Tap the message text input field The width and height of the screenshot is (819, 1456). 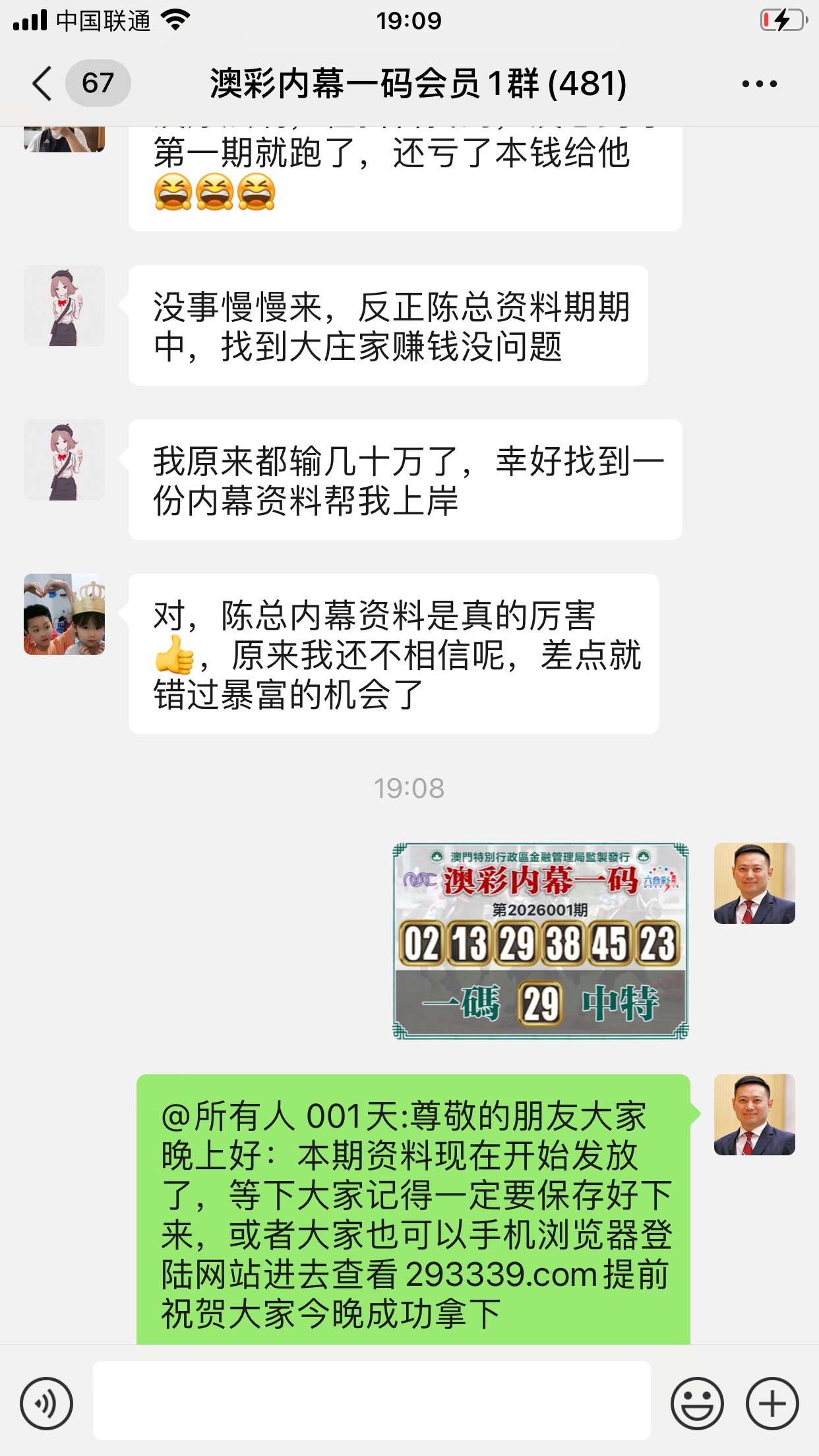371,1401
